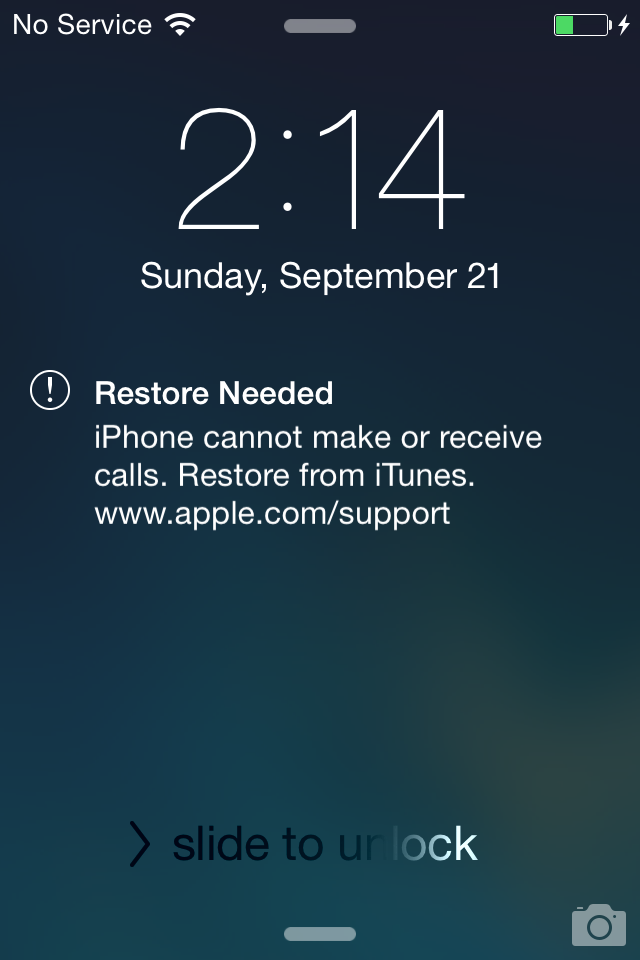
Task: Tap the slide to unlock text
Action: (324, 845)
